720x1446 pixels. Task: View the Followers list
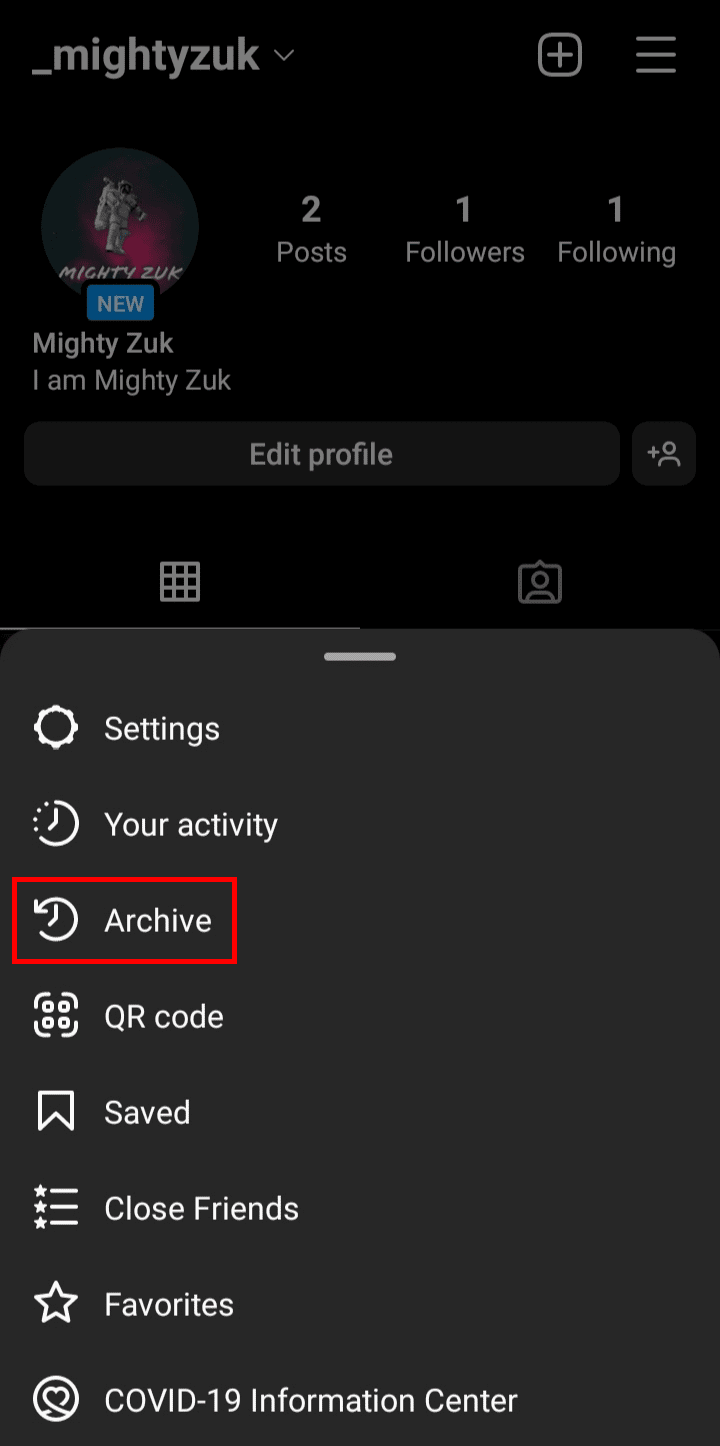click(x=464, y=230)
